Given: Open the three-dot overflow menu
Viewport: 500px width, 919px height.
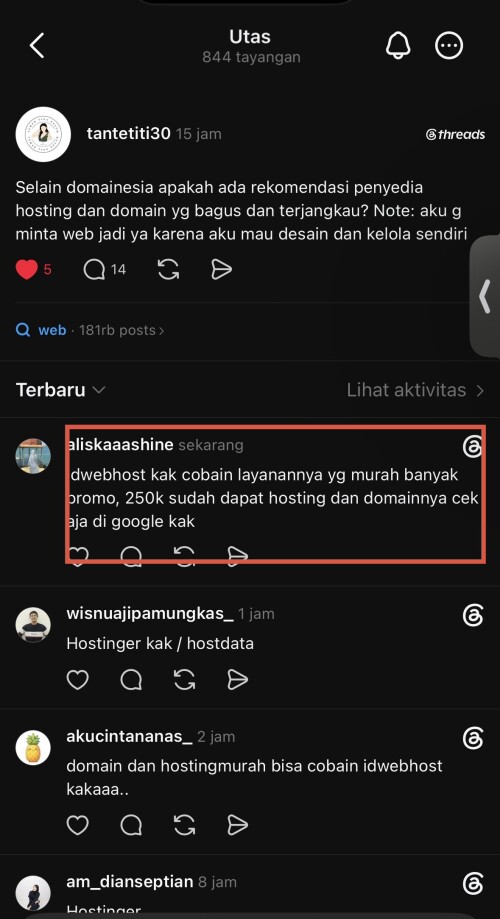Looking at the screenshot, I should [449, 46].
